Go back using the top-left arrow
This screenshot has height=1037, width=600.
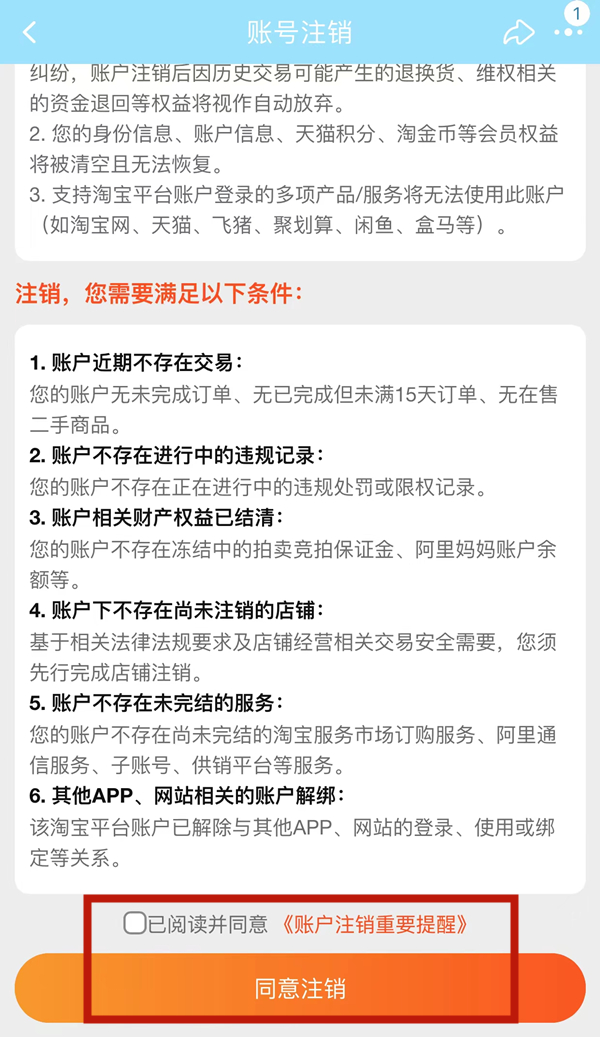click(x=30, y=32)
